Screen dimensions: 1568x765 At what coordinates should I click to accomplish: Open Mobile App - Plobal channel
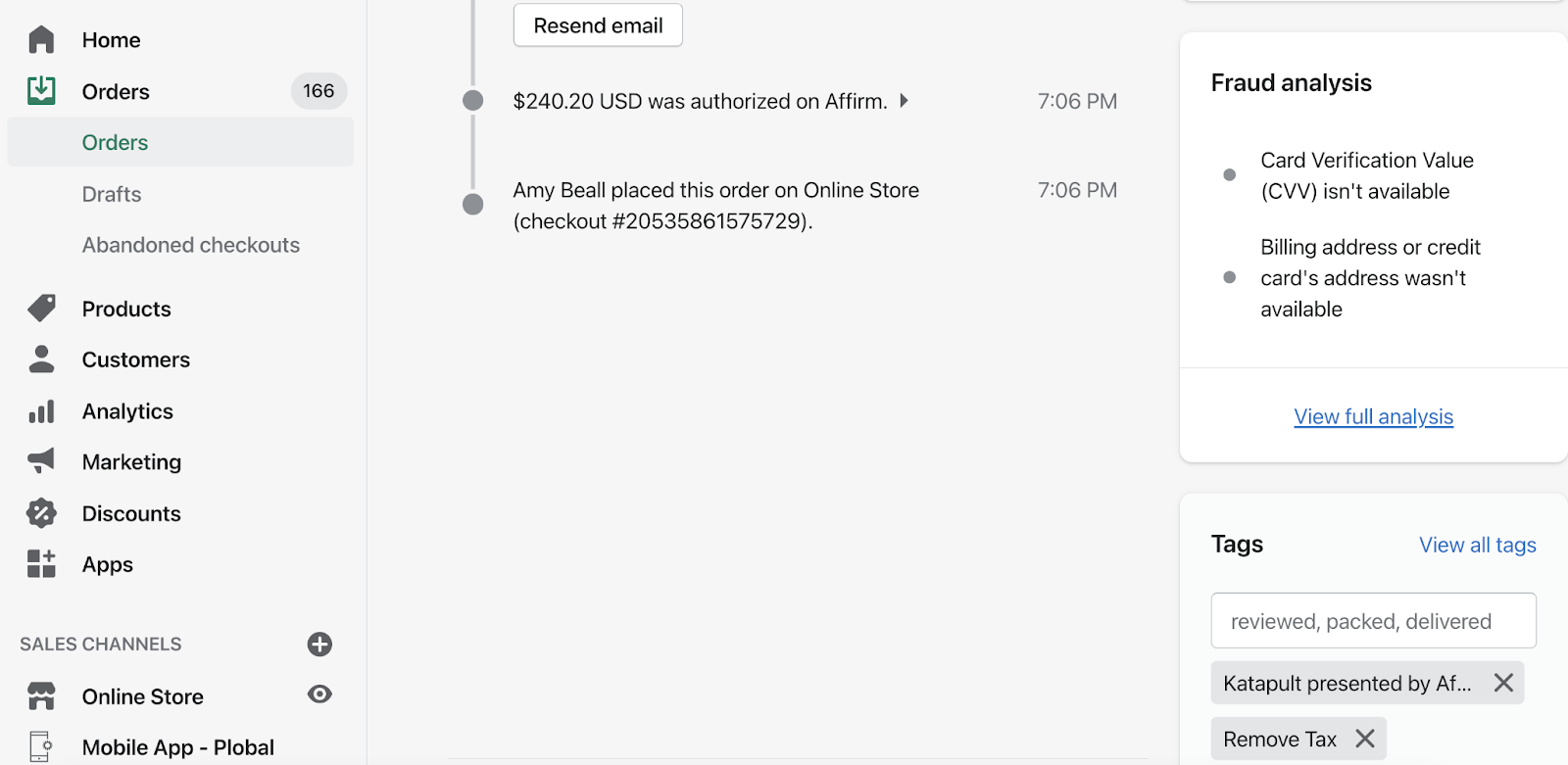pos(177,747)
